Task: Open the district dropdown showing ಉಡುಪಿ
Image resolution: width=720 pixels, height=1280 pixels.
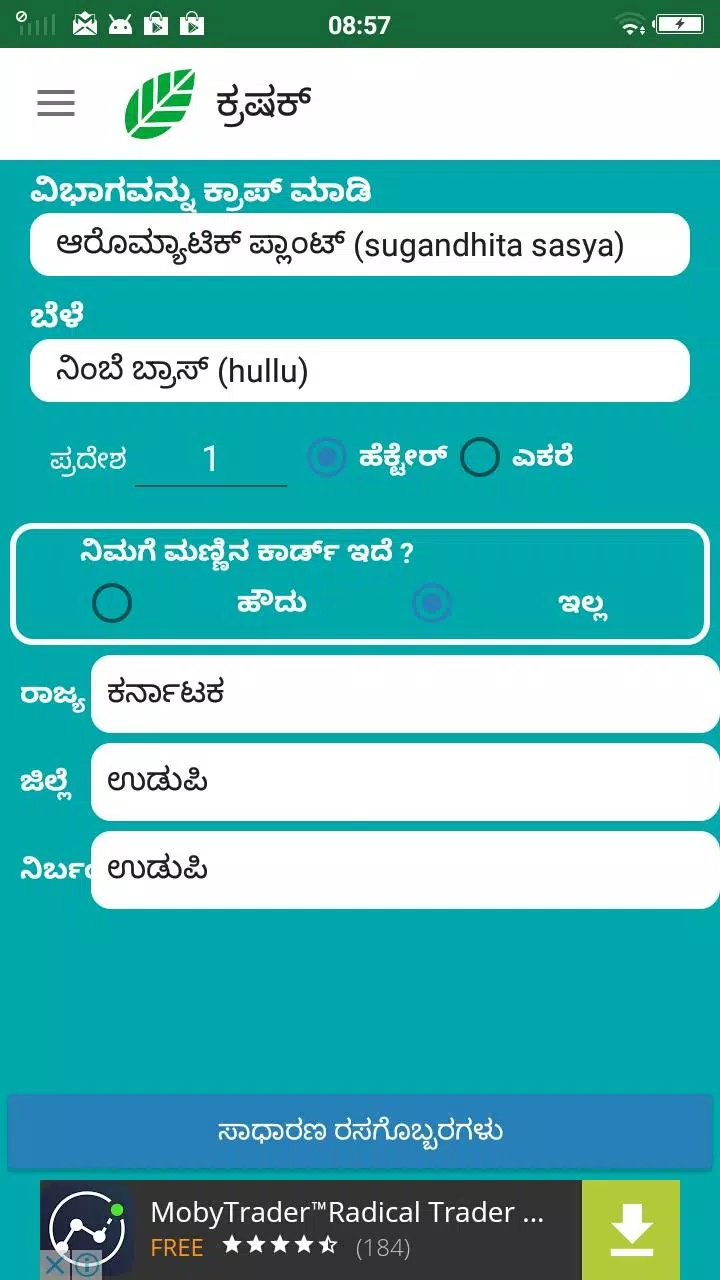Action: pyautogui.click(x=405, y=781)
